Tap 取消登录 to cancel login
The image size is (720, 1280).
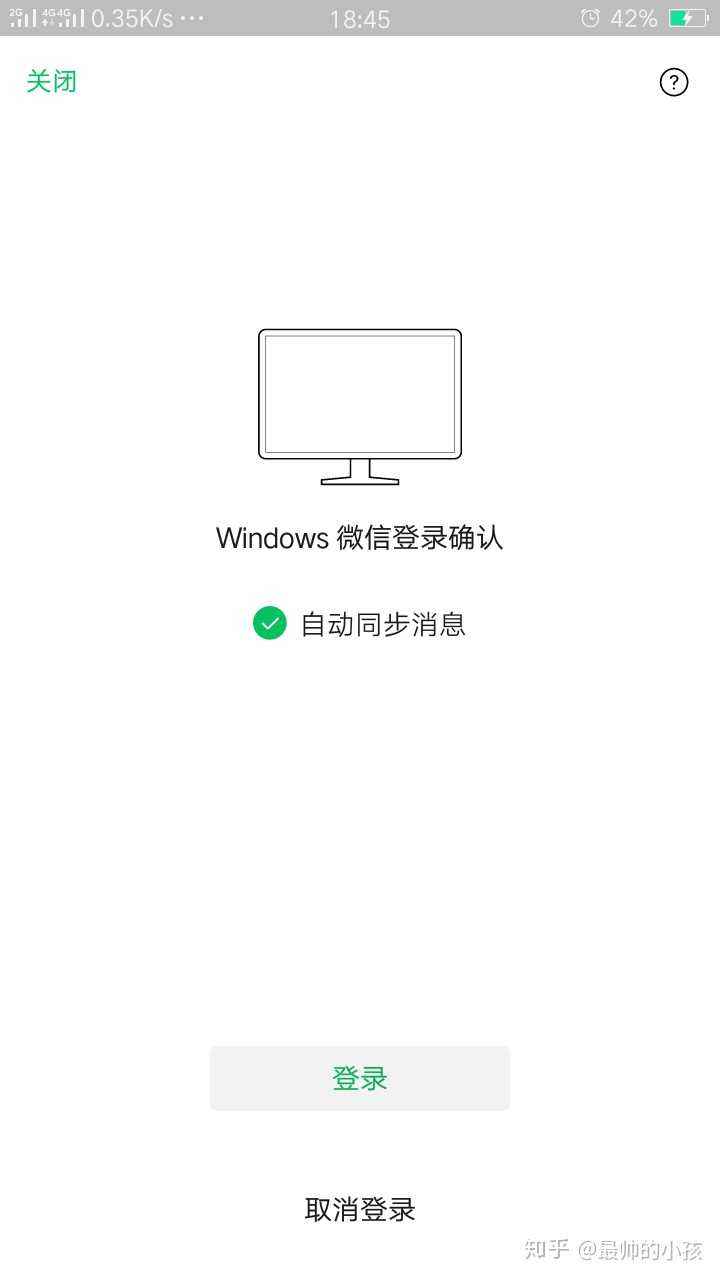[x=360, y=1209]
